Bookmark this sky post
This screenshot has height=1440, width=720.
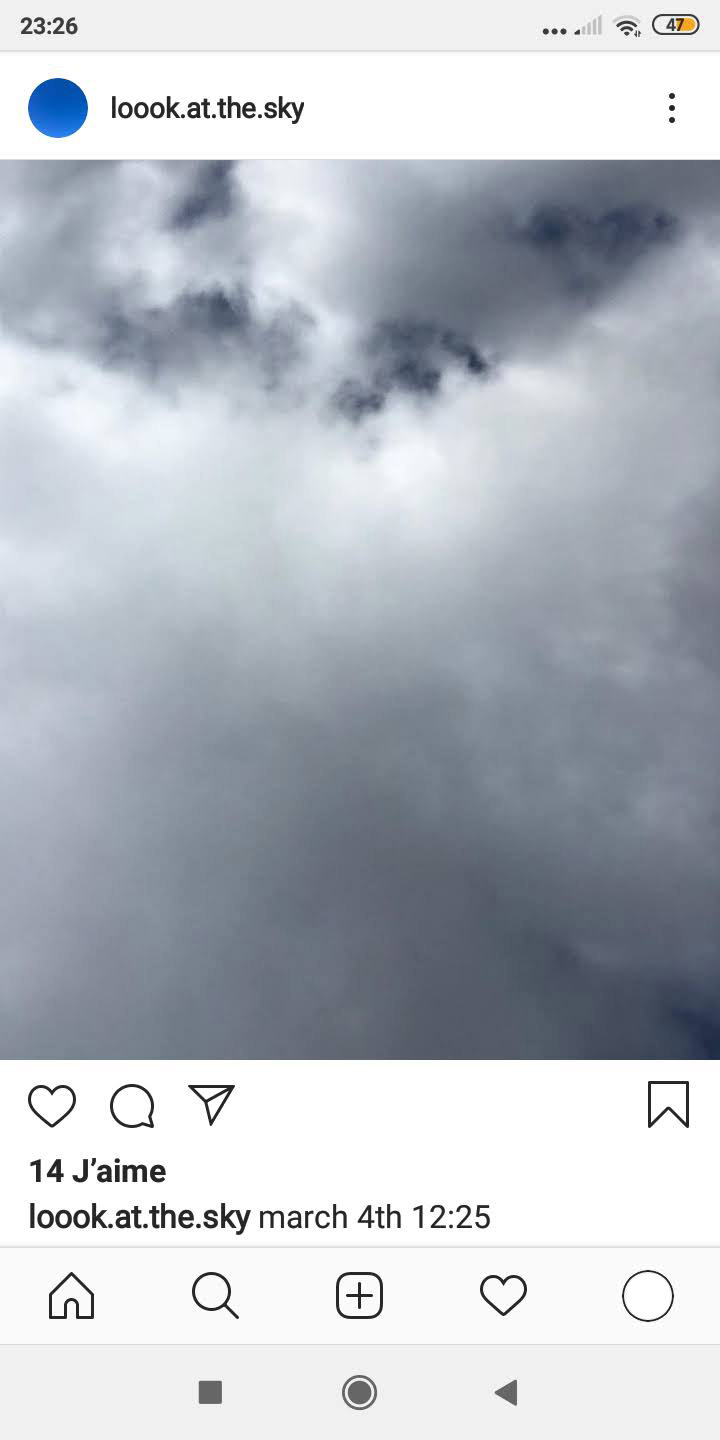[x=668, y=1105]
